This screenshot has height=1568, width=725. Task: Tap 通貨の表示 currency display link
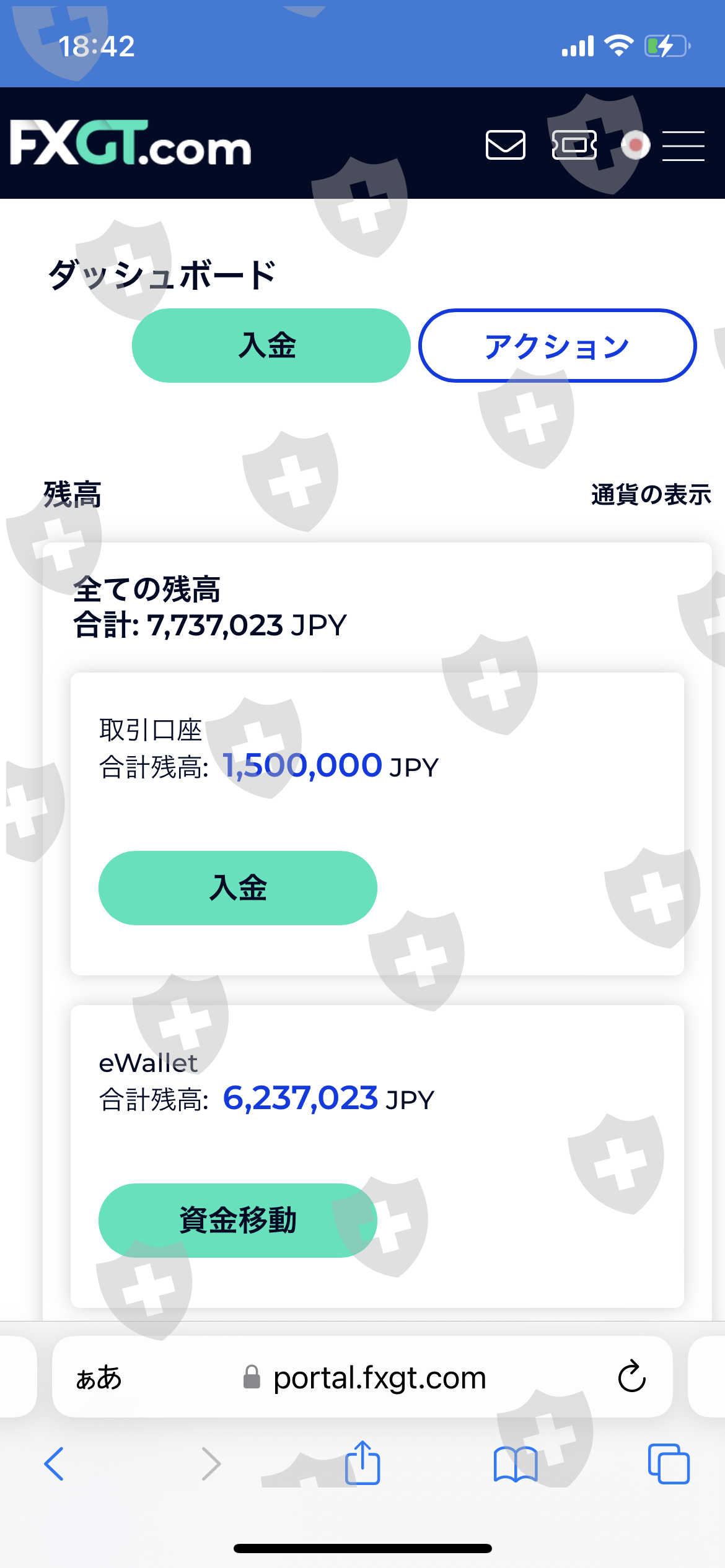coord(651,494)
